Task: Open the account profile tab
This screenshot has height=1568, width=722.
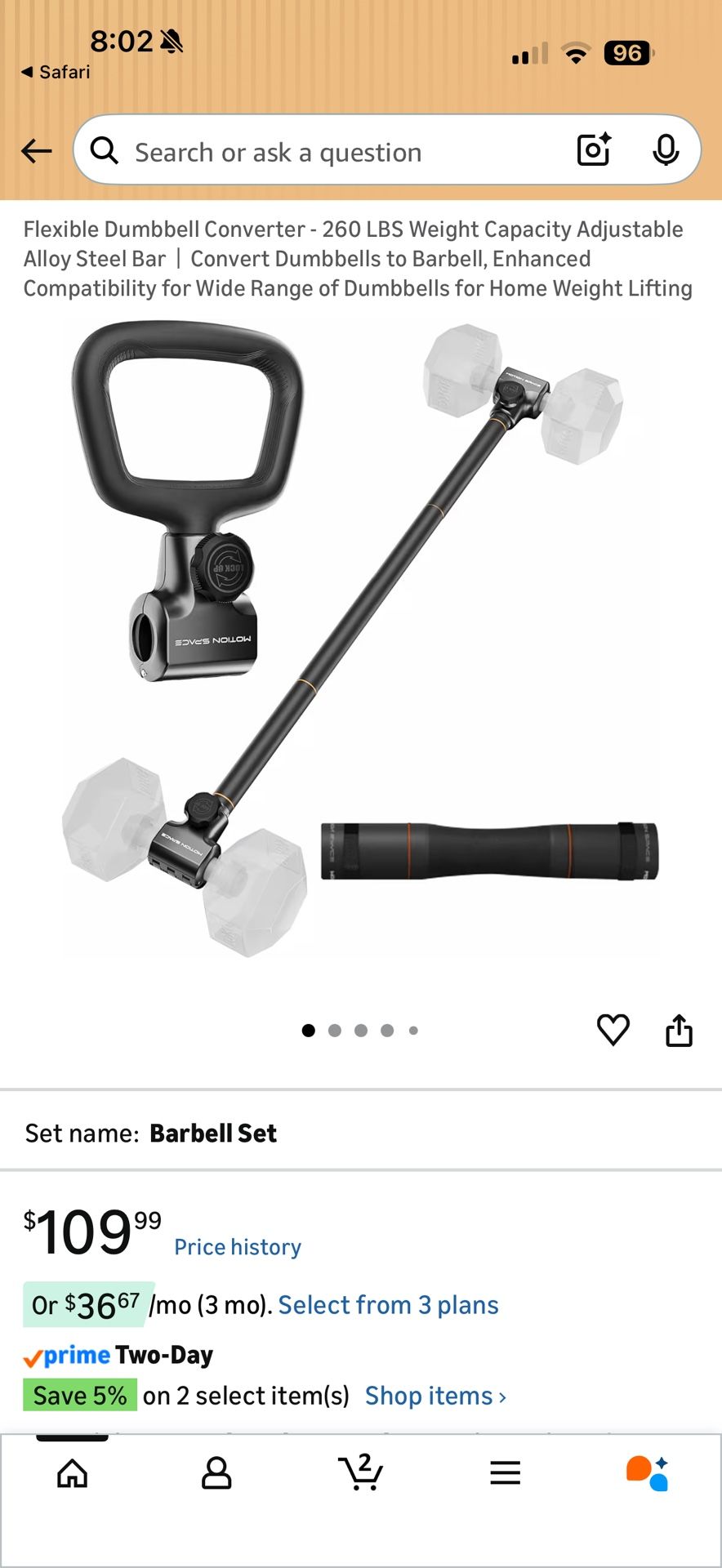Action: [x=216, y=1473]
